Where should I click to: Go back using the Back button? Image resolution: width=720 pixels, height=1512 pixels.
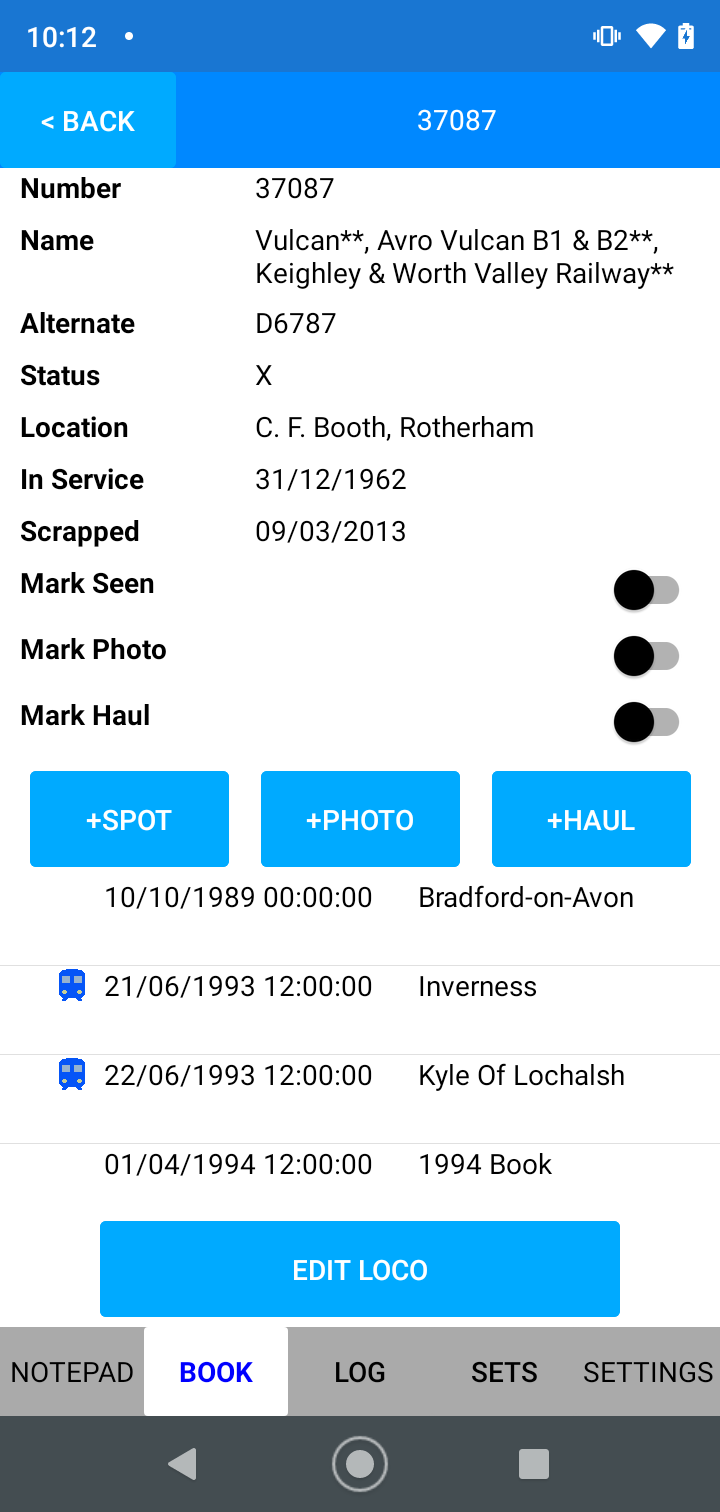tap(88, 121)
